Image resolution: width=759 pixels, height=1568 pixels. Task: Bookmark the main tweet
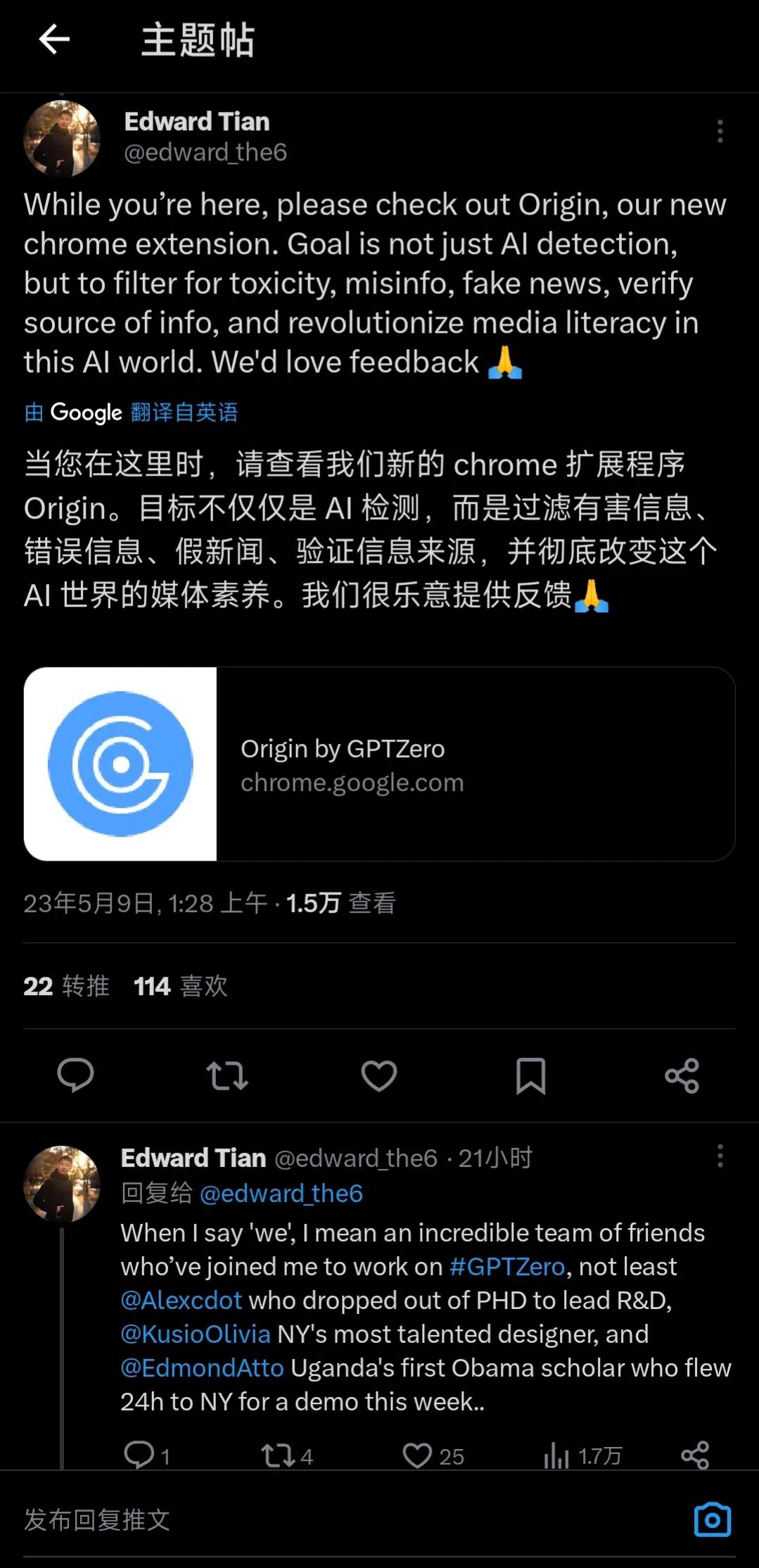coord(531,1075)
